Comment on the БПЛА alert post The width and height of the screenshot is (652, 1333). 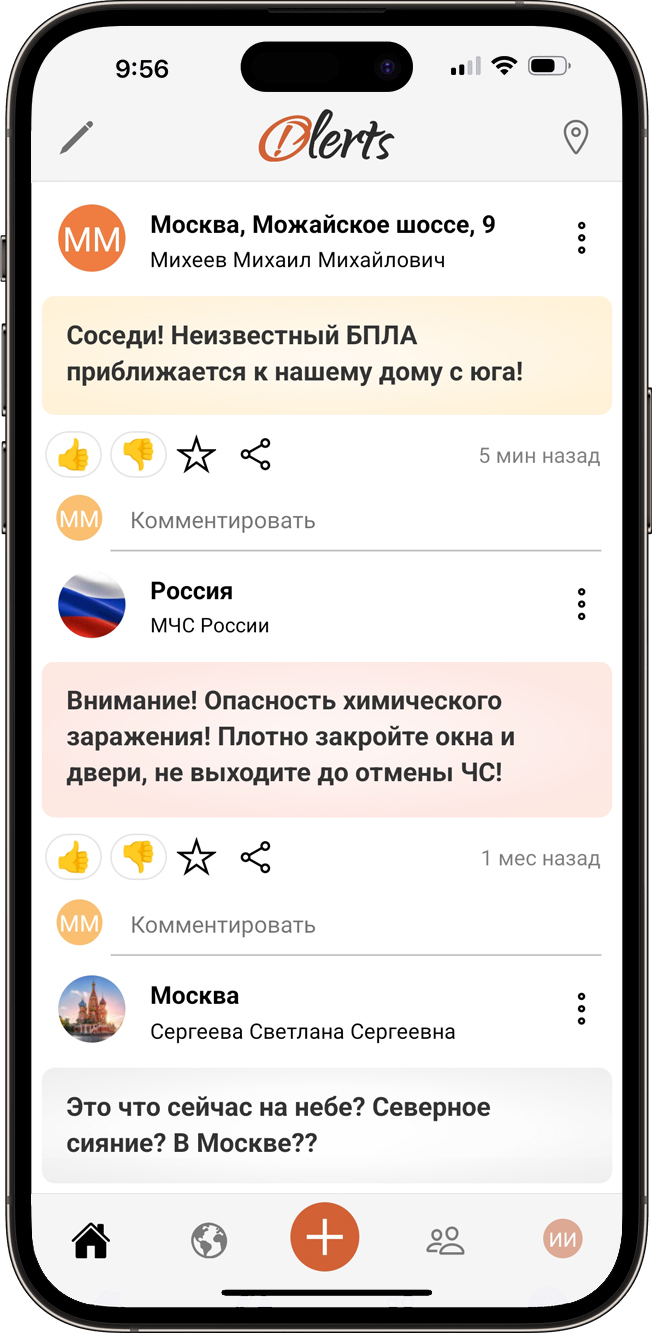pos(355,521)
